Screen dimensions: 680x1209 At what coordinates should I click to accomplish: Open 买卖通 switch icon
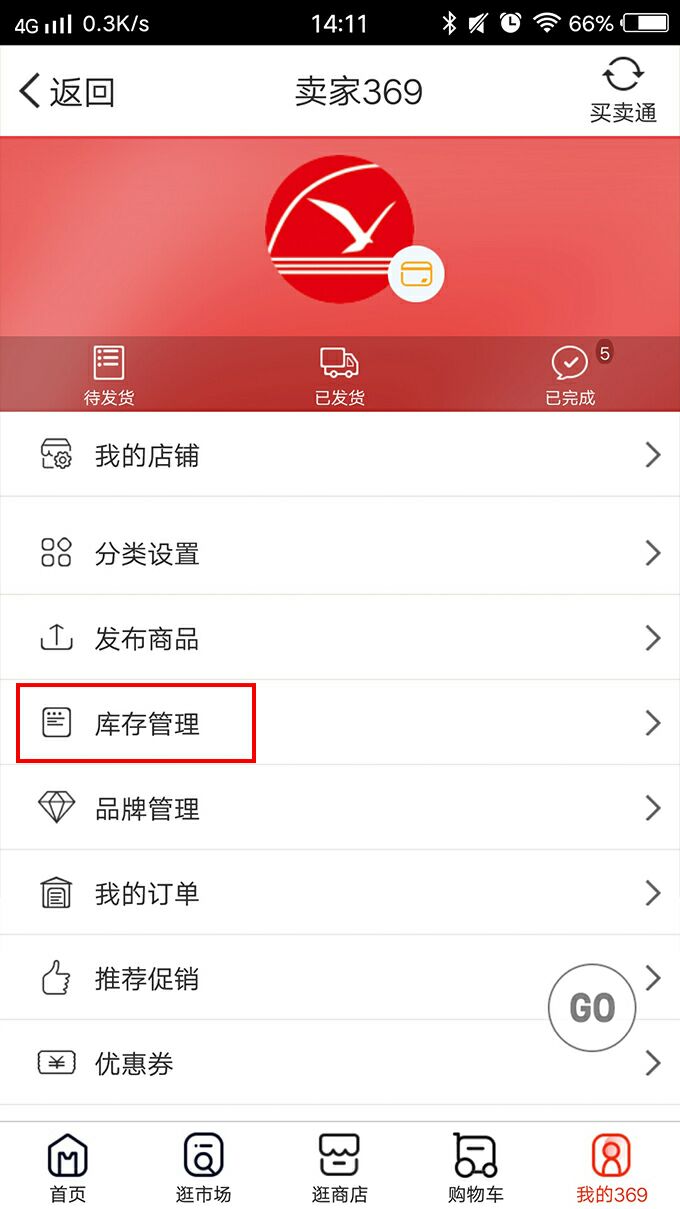pyautogui.click(x=622, y=89)
